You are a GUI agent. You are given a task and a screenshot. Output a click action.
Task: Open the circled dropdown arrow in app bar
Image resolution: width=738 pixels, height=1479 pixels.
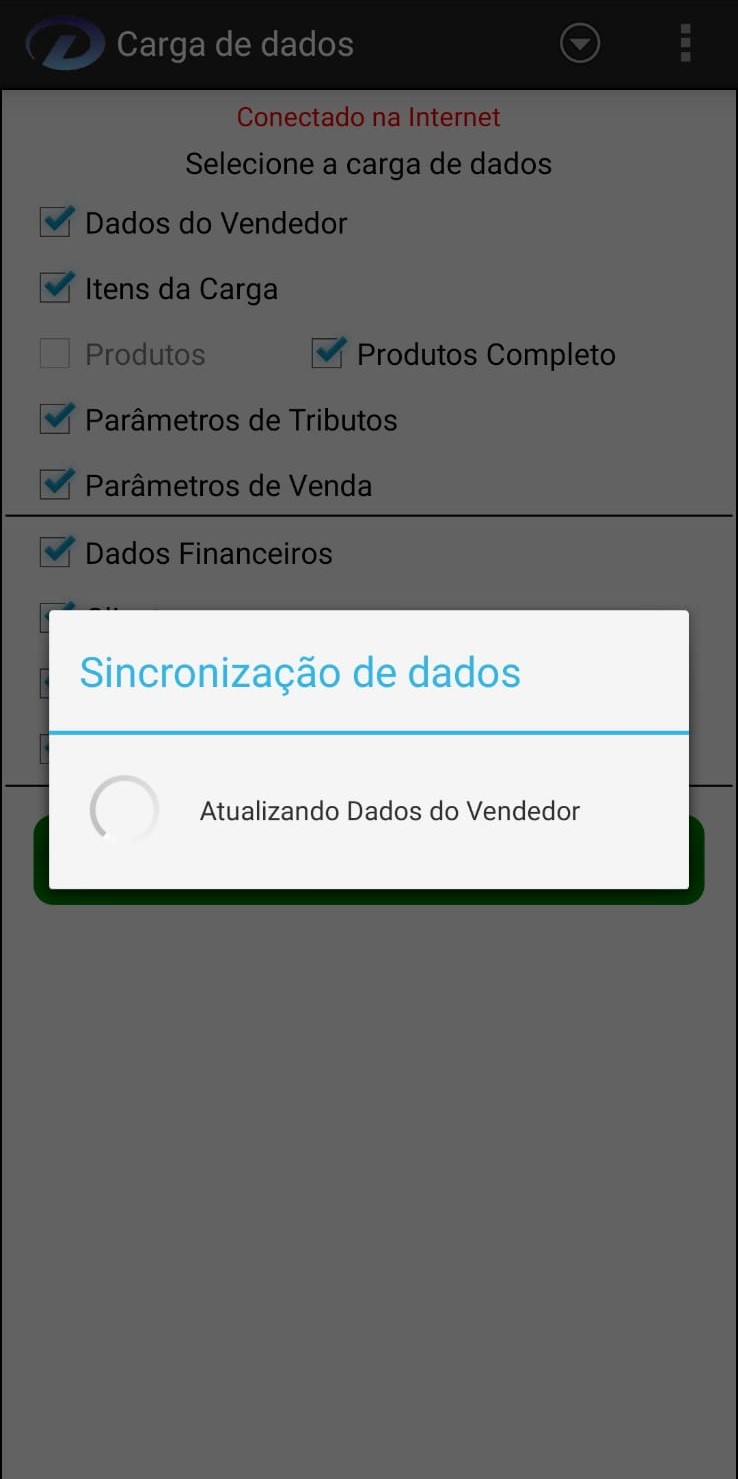tap(580, 44)
